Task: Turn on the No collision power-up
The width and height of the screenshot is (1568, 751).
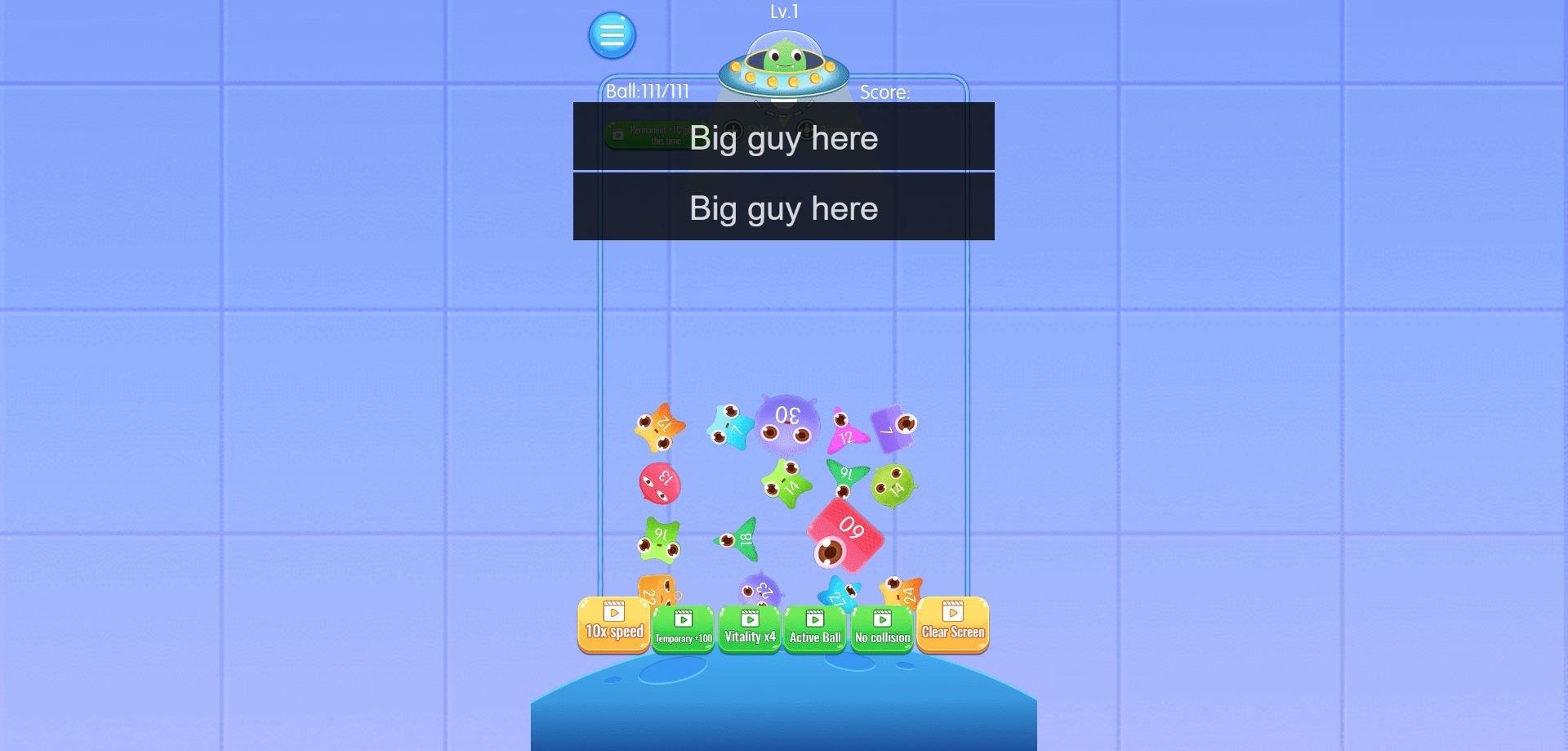Action: 882,628
